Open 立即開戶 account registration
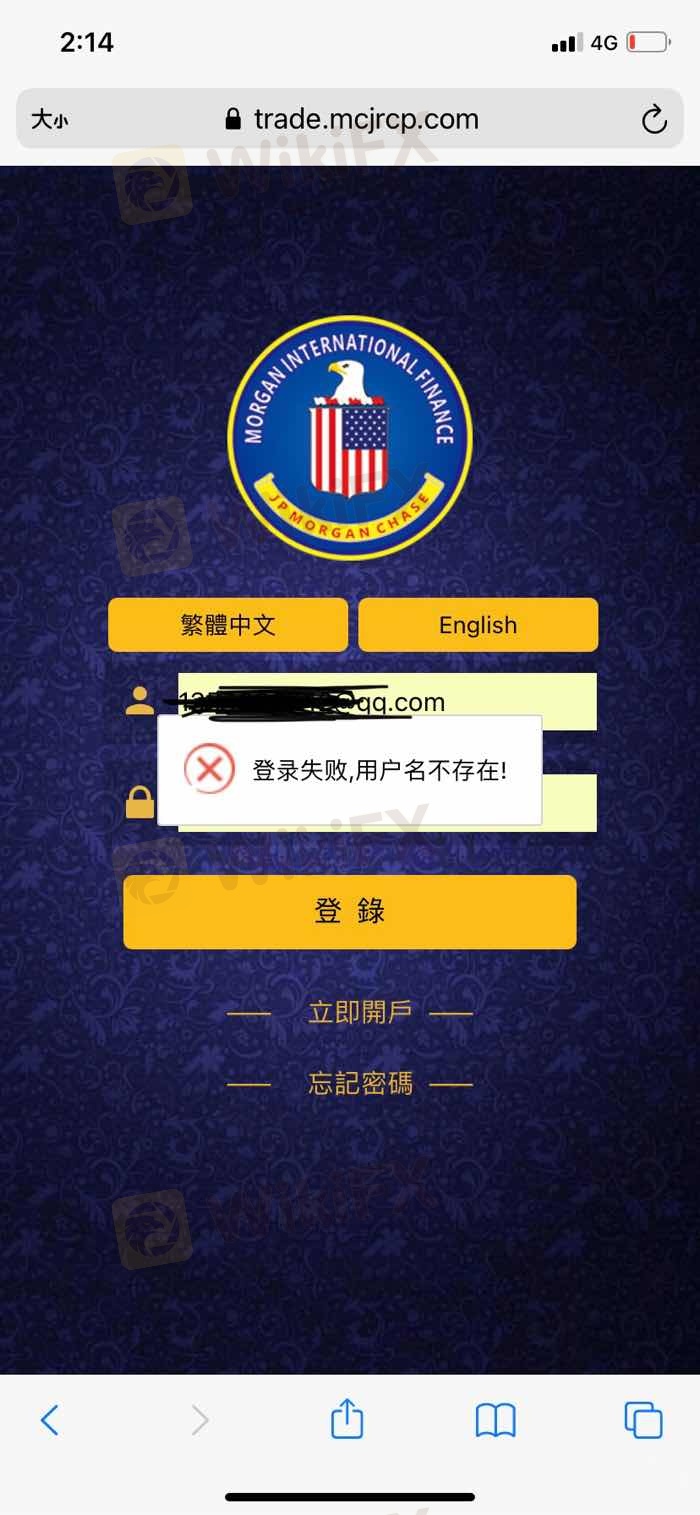 [360, 1012]
